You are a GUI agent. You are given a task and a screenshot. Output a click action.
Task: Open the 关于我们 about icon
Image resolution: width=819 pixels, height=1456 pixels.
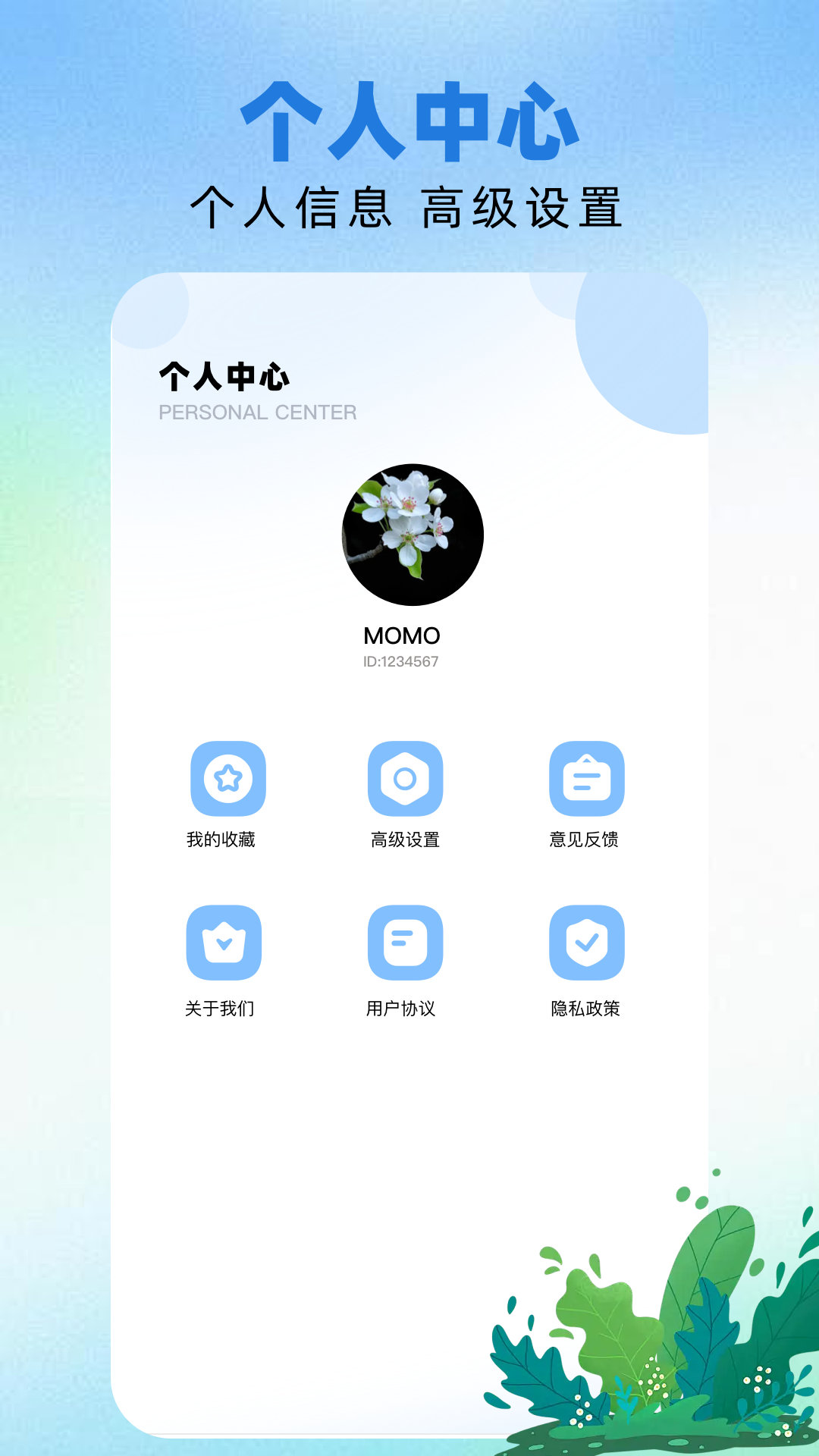click(224, 943)
